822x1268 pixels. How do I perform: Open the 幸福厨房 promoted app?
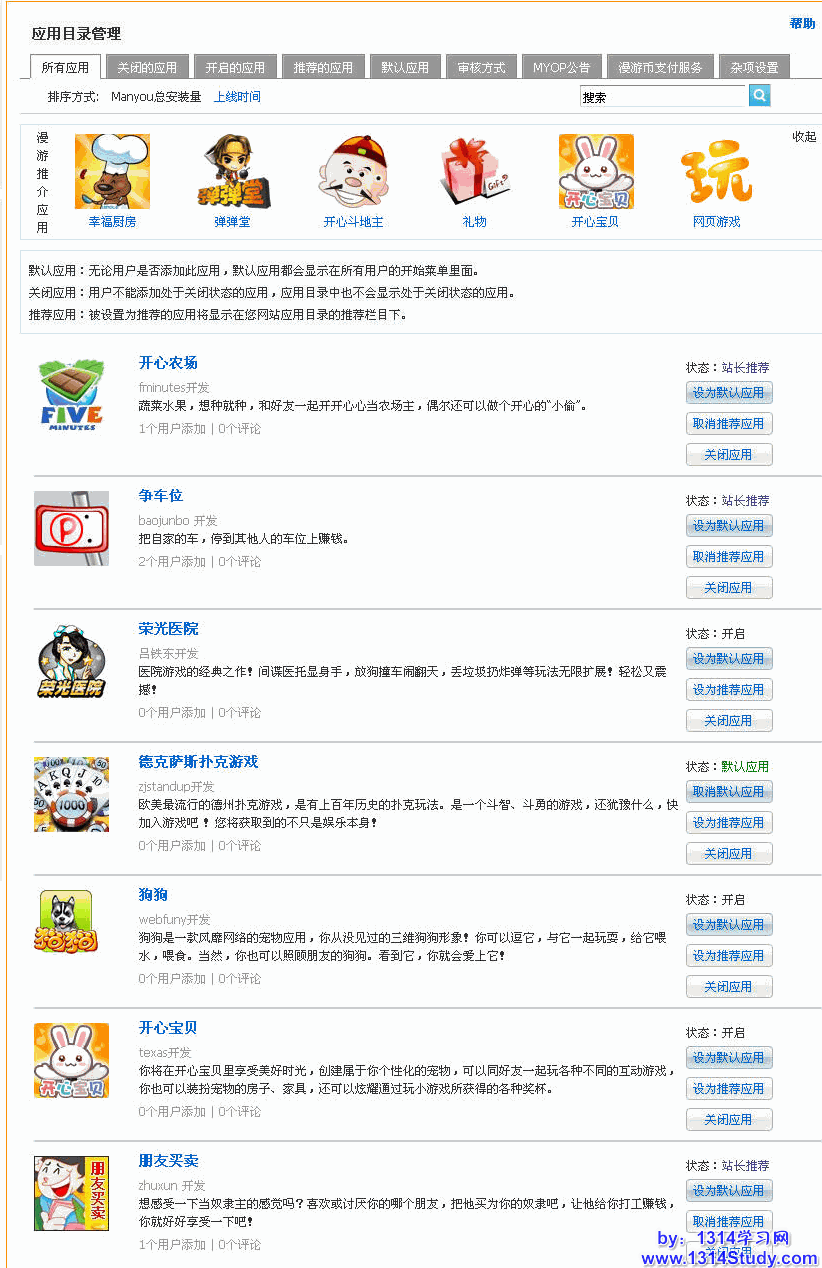click(112, 222)
